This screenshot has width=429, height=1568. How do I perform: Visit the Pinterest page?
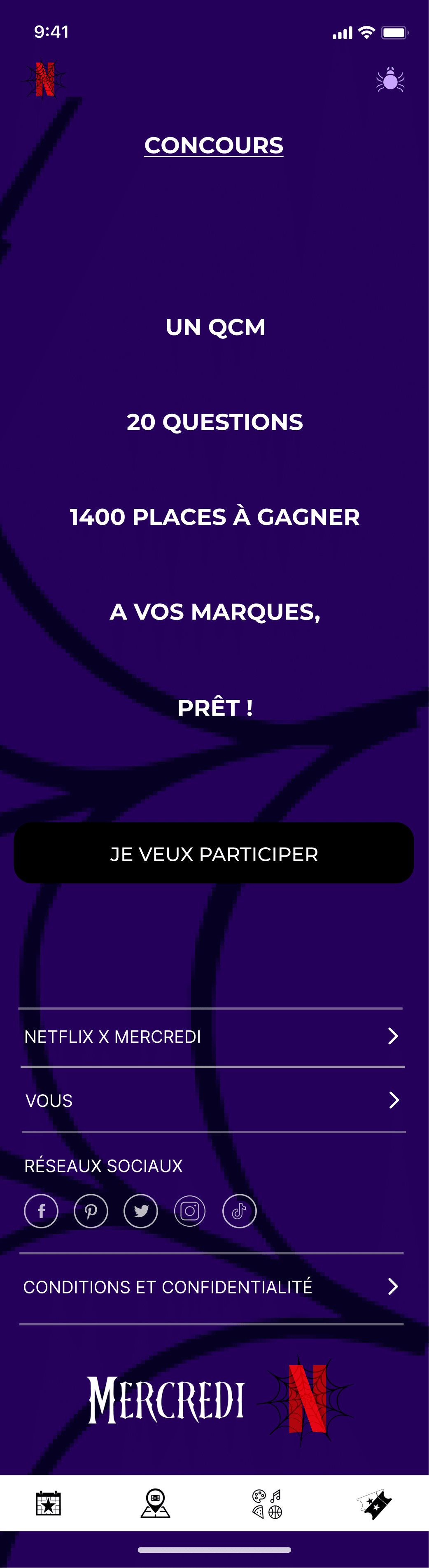(91, 1211)
